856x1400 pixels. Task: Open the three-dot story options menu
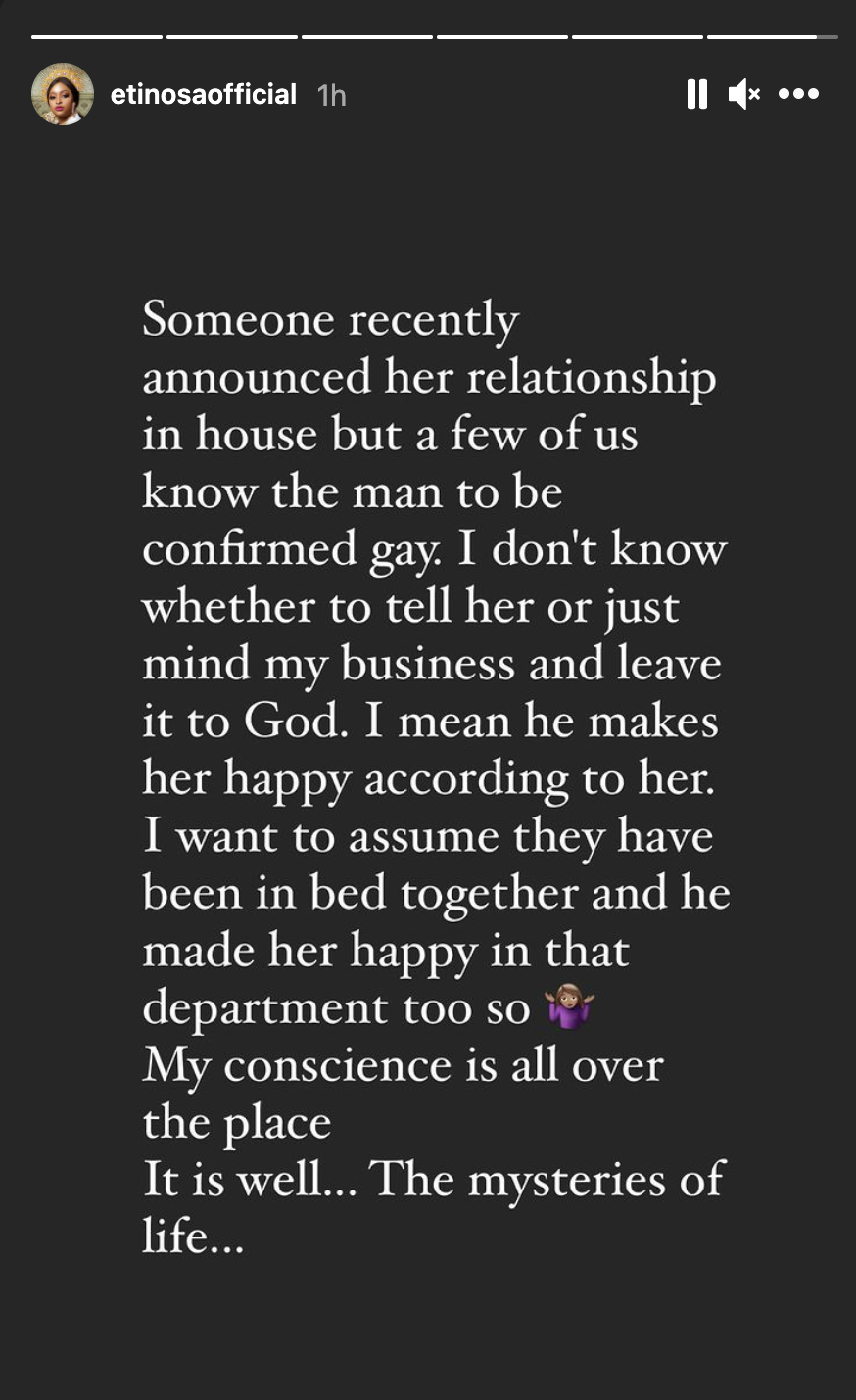click(x=798, y=94)
